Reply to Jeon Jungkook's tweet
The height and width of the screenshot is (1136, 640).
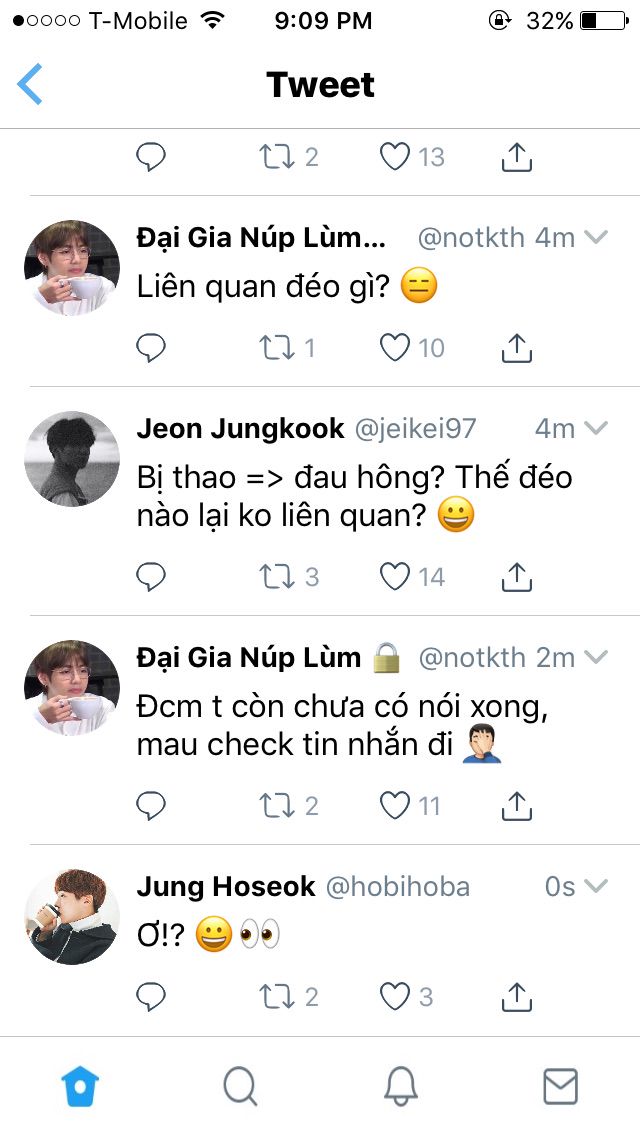pos(151,576)
